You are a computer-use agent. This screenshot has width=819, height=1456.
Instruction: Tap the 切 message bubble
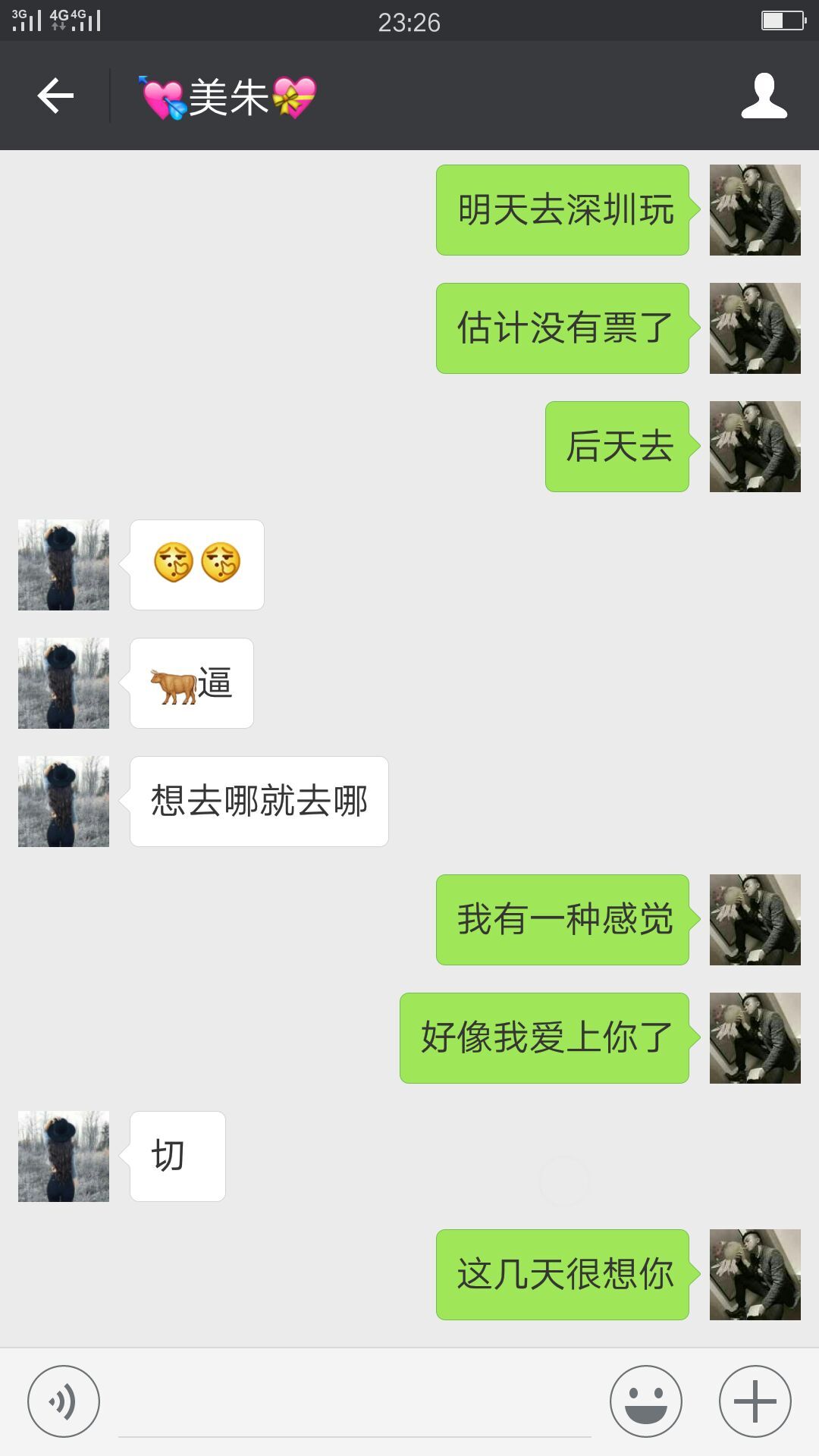pos(177,1156)
